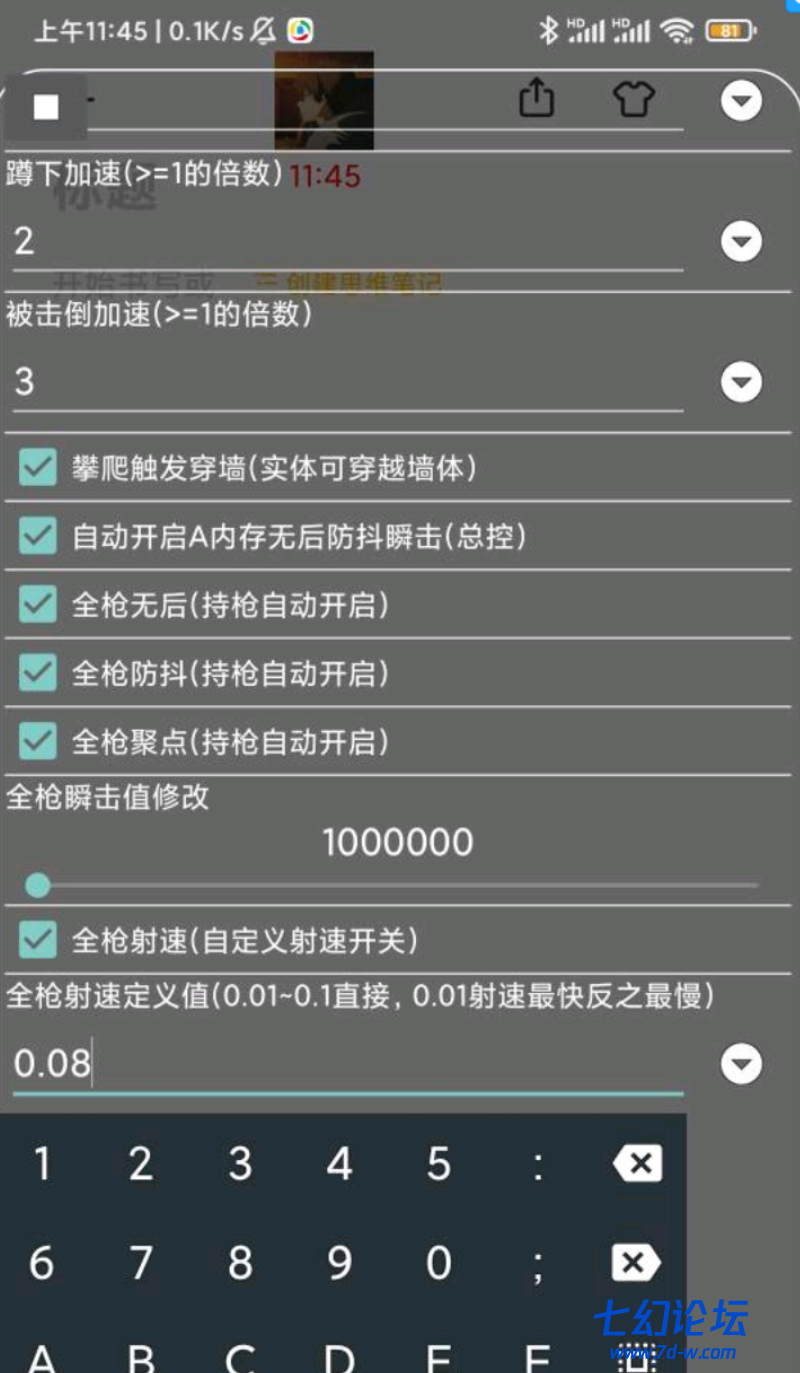
Task: Disable 全枪无后 checkbox
Action: (38, 604)
